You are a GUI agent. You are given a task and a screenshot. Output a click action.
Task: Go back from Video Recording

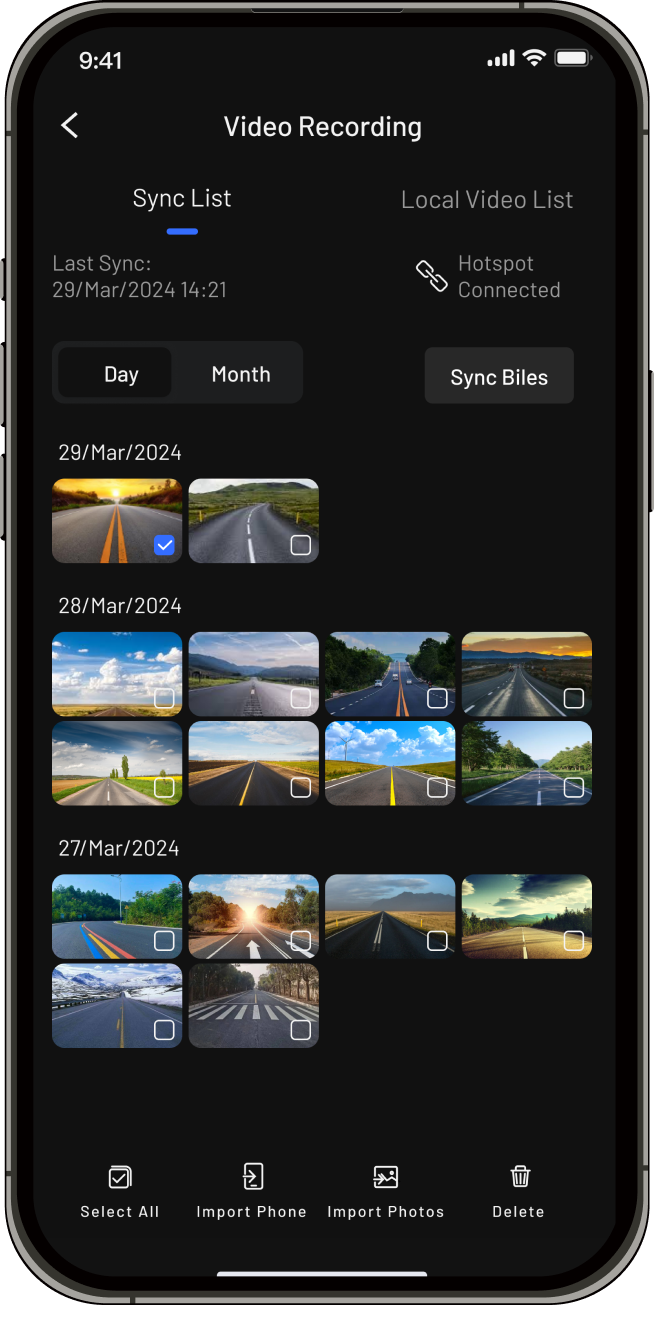pyautogui.click(x=69, y=126)
